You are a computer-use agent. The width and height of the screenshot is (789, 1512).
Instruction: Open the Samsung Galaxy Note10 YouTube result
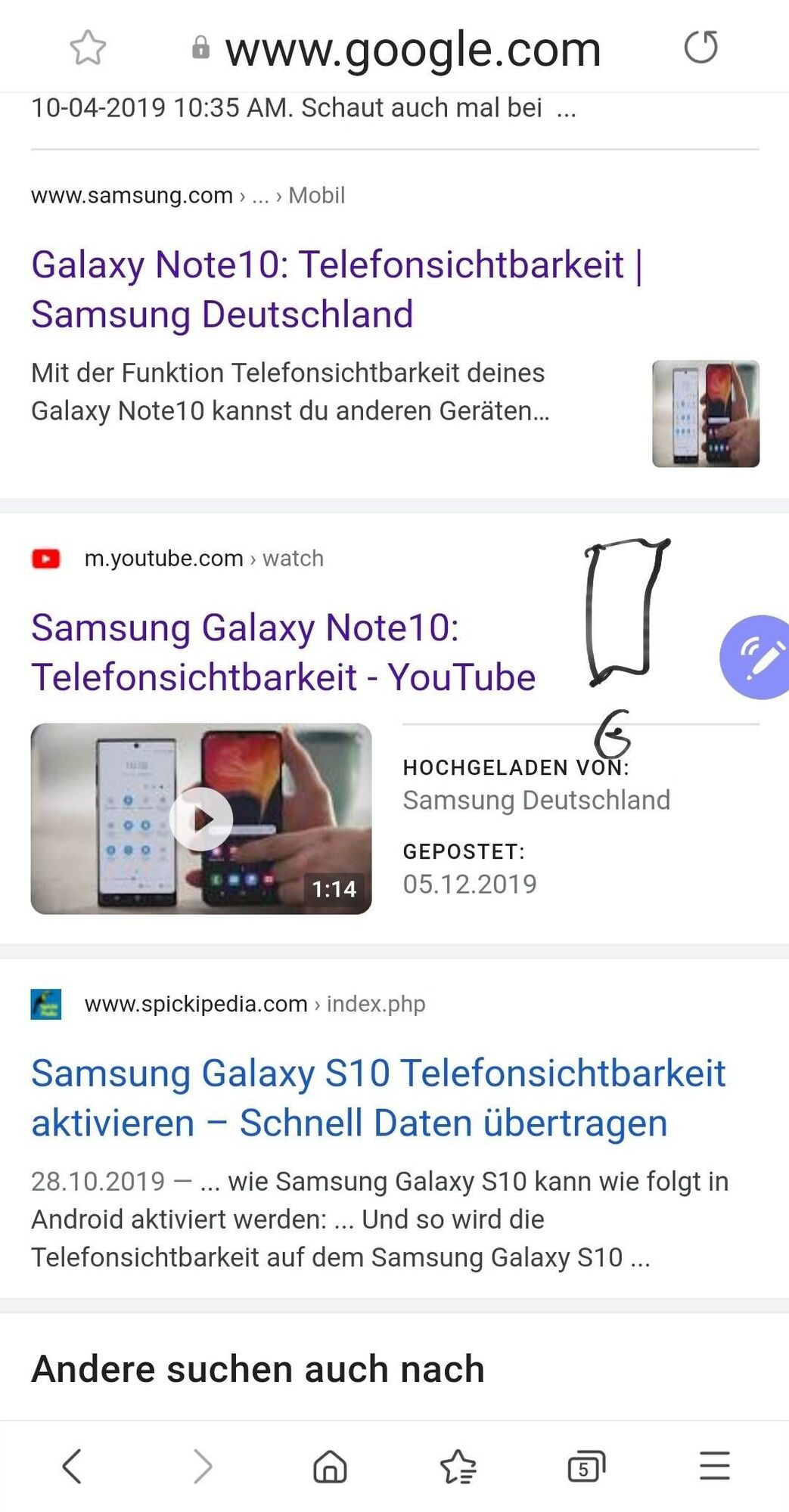tap(283, 652)
